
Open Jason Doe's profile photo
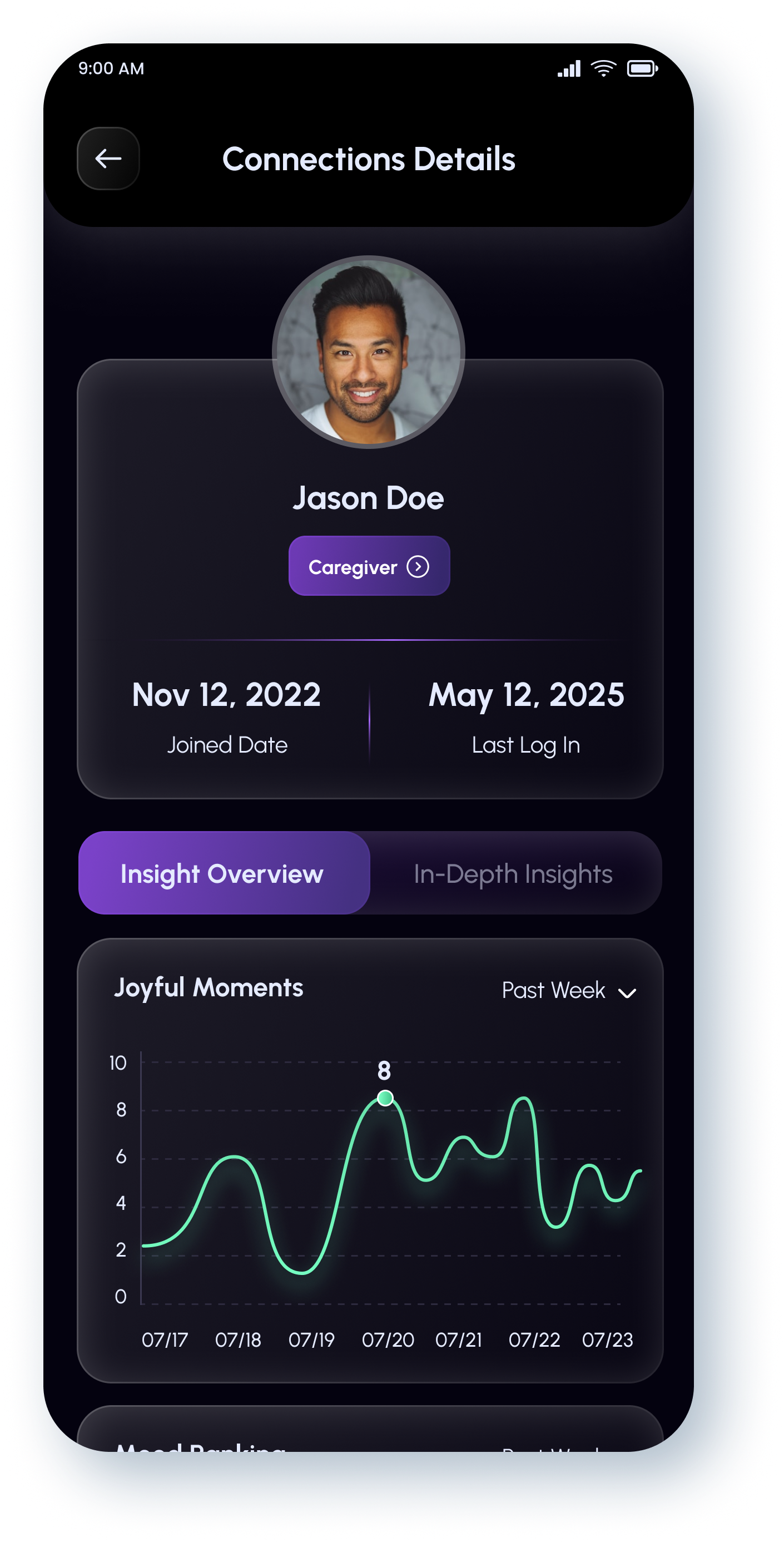point(369,352)
